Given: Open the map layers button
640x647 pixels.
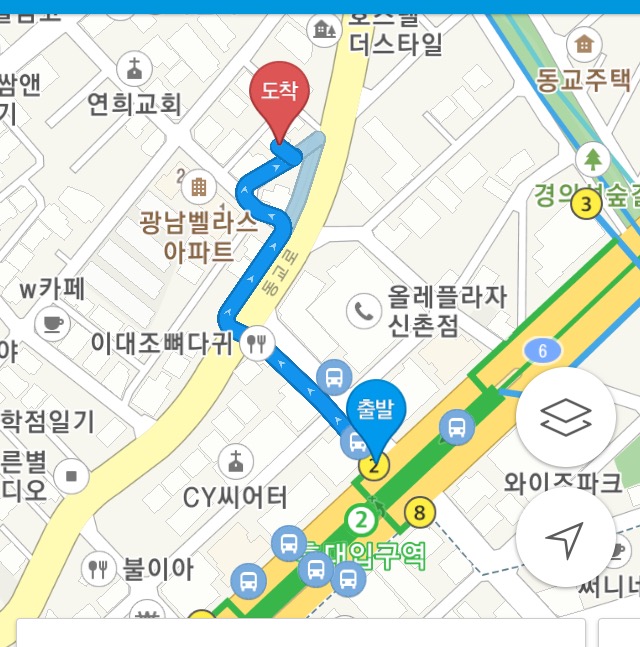Looking at the screenshot, I should (565, 418).
